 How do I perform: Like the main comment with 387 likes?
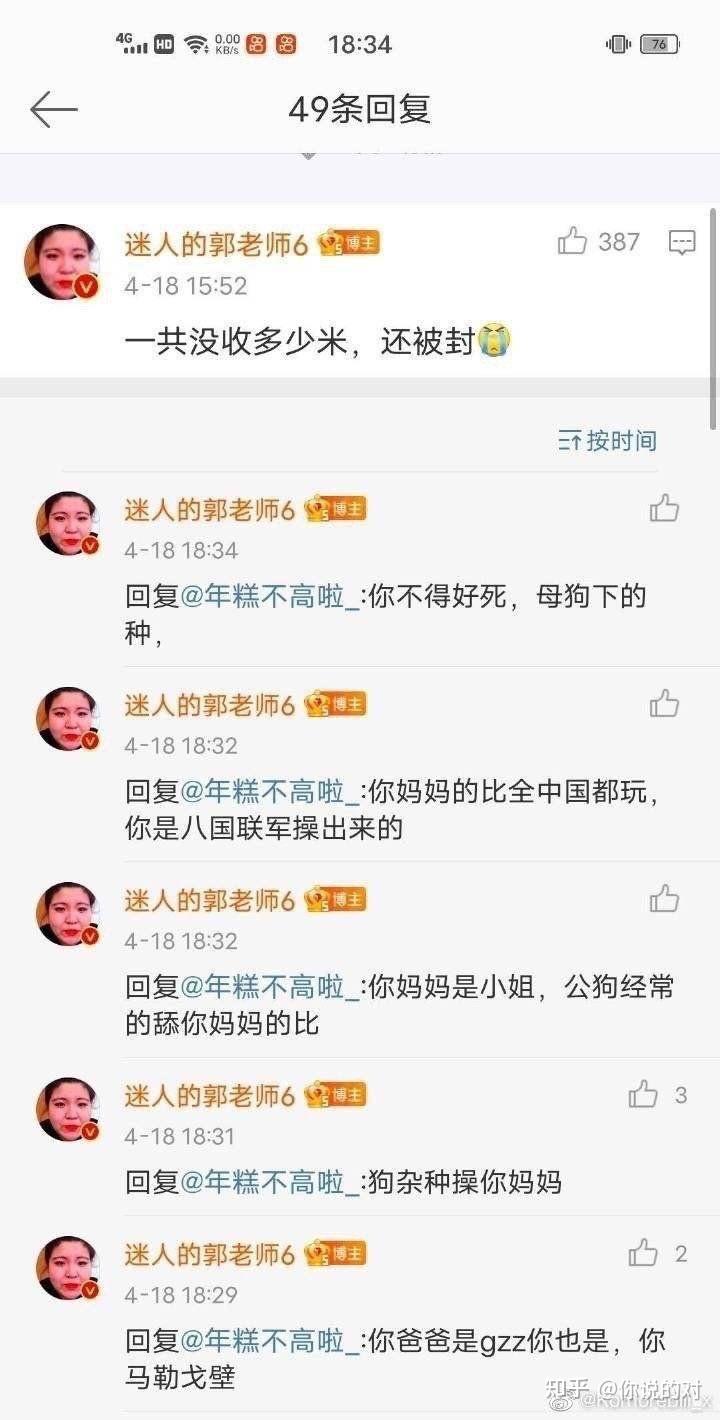click(x=573, y=241)
